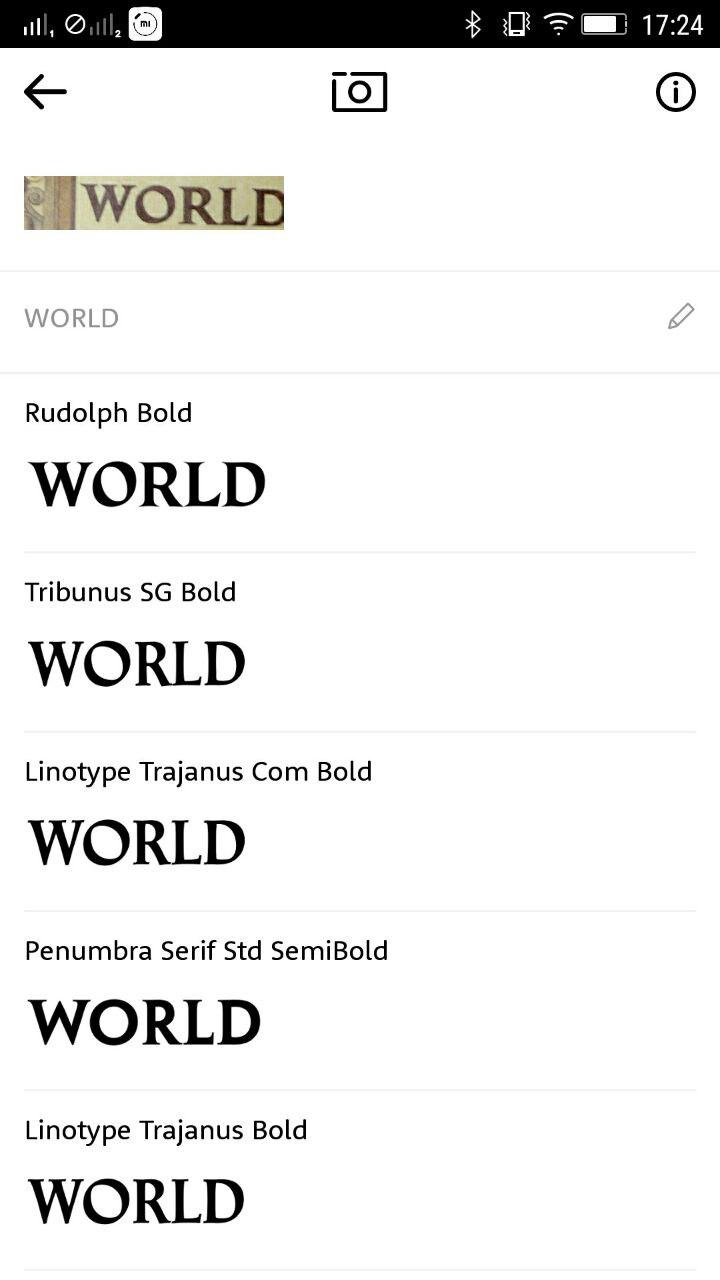Select the Rudolph Bold font result
720x1280 pixels.
pos(148,464)
